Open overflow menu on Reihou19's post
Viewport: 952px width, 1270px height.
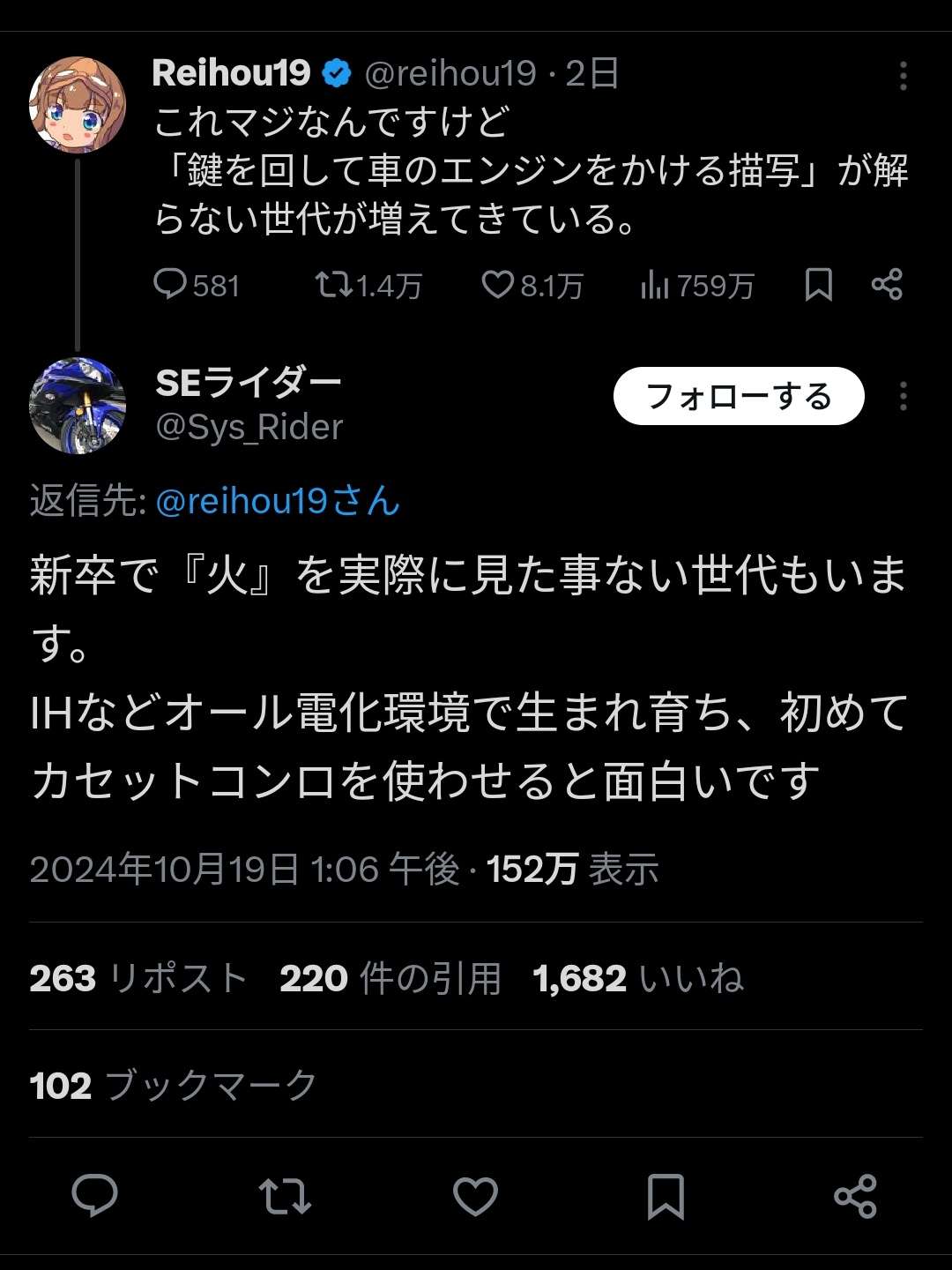903,76
